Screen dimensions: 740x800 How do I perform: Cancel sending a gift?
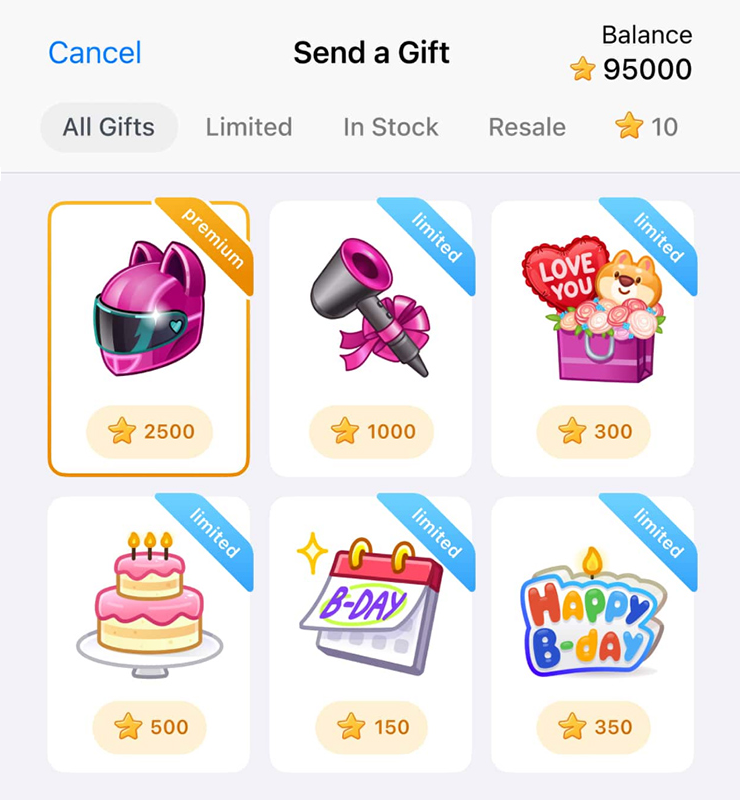click(x=95, y=52)
